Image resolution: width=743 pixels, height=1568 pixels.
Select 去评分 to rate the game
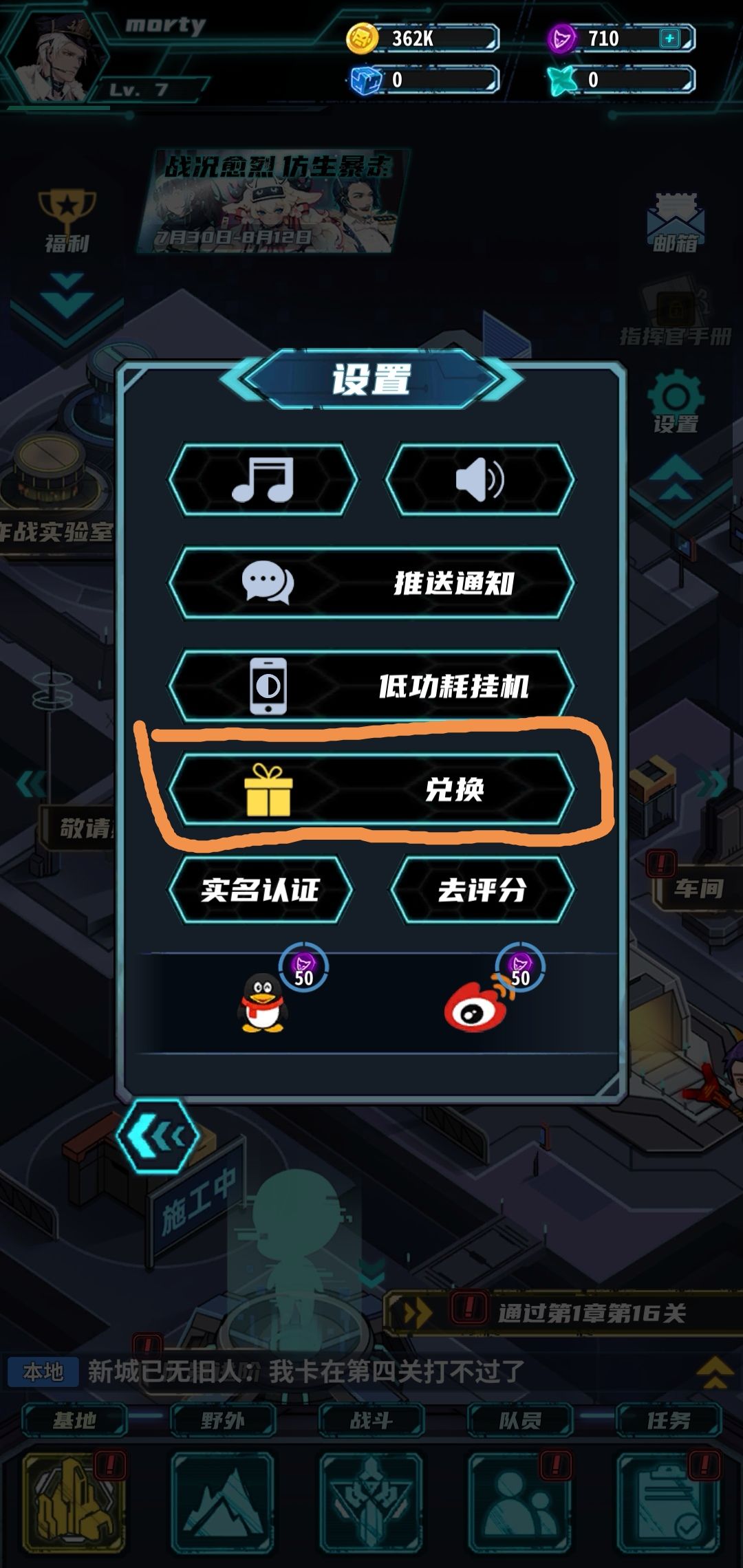(482, 890)
